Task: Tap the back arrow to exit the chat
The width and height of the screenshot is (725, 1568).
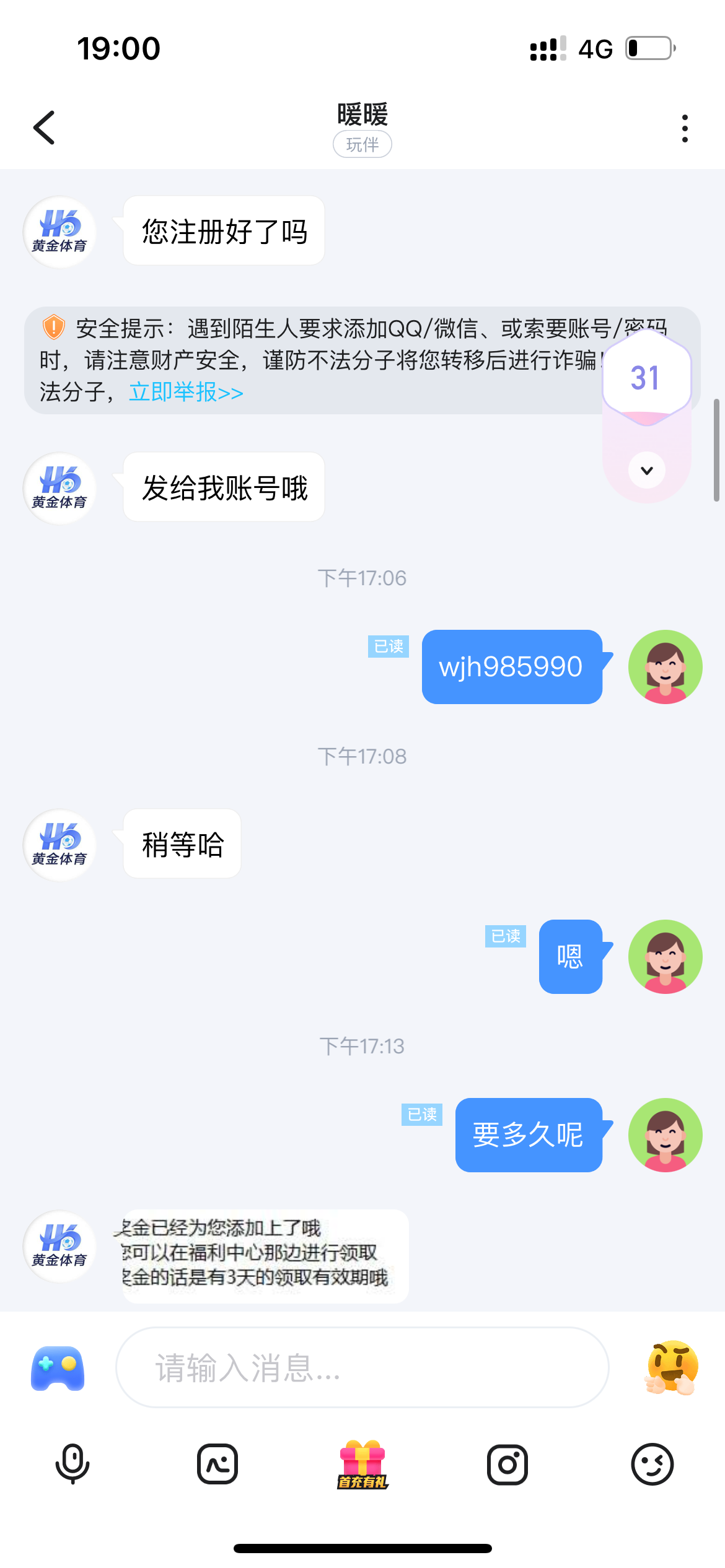Action: coord(43,127)
